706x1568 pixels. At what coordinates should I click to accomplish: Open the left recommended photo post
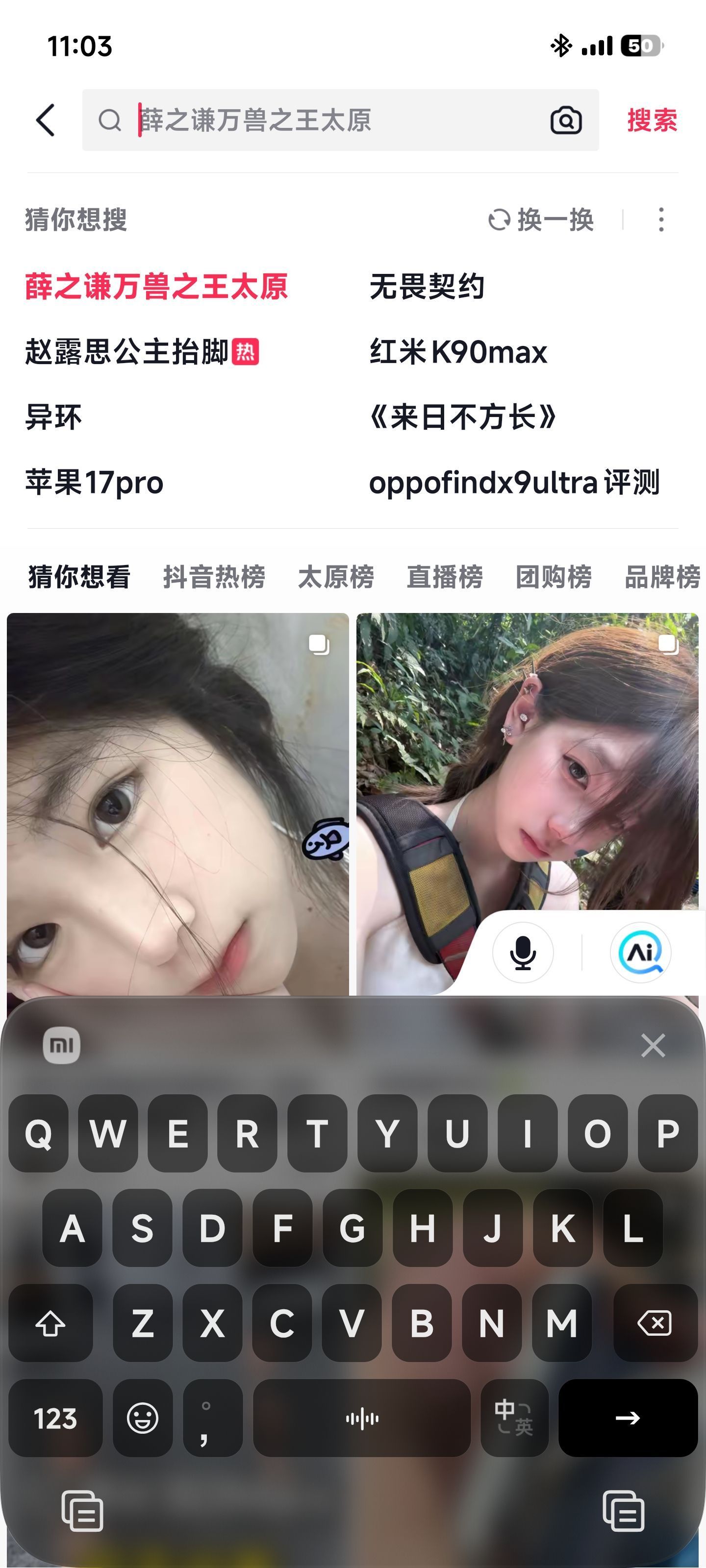coord(177,804)
